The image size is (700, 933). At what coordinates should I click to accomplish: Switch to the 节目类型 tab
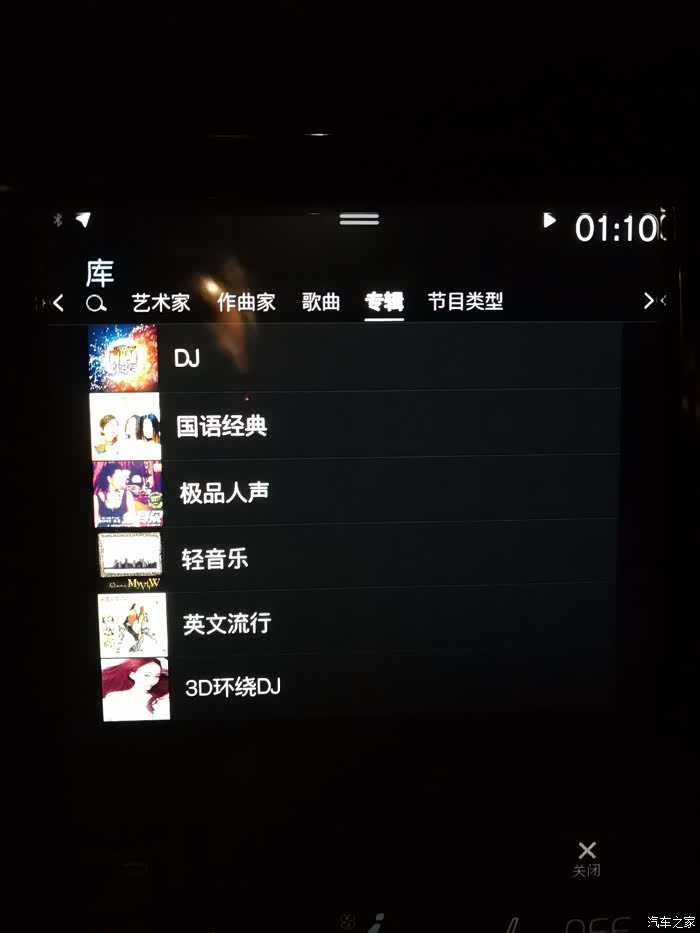(x=465, y=301)
